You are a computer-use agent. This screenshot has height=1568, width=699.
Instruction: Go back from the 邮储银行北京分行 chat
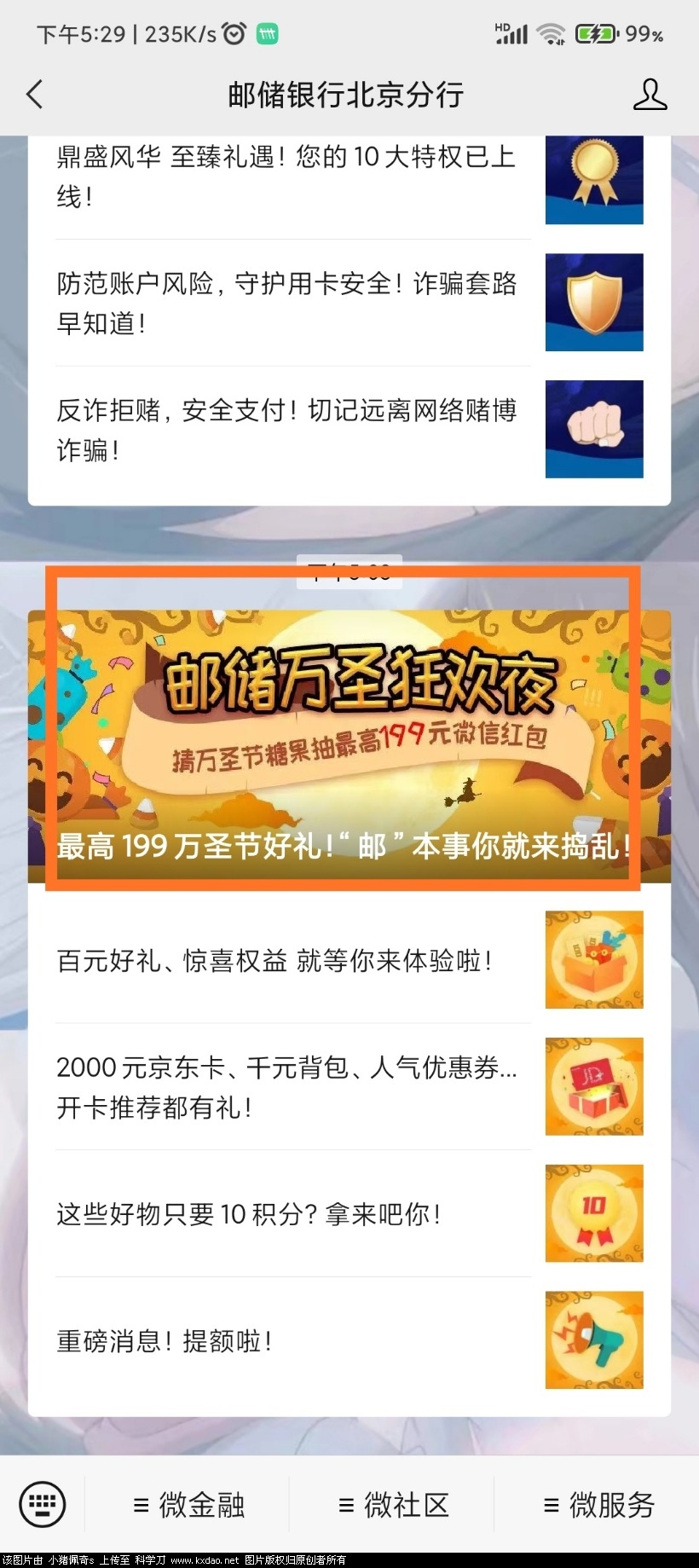tap(35, 94)
